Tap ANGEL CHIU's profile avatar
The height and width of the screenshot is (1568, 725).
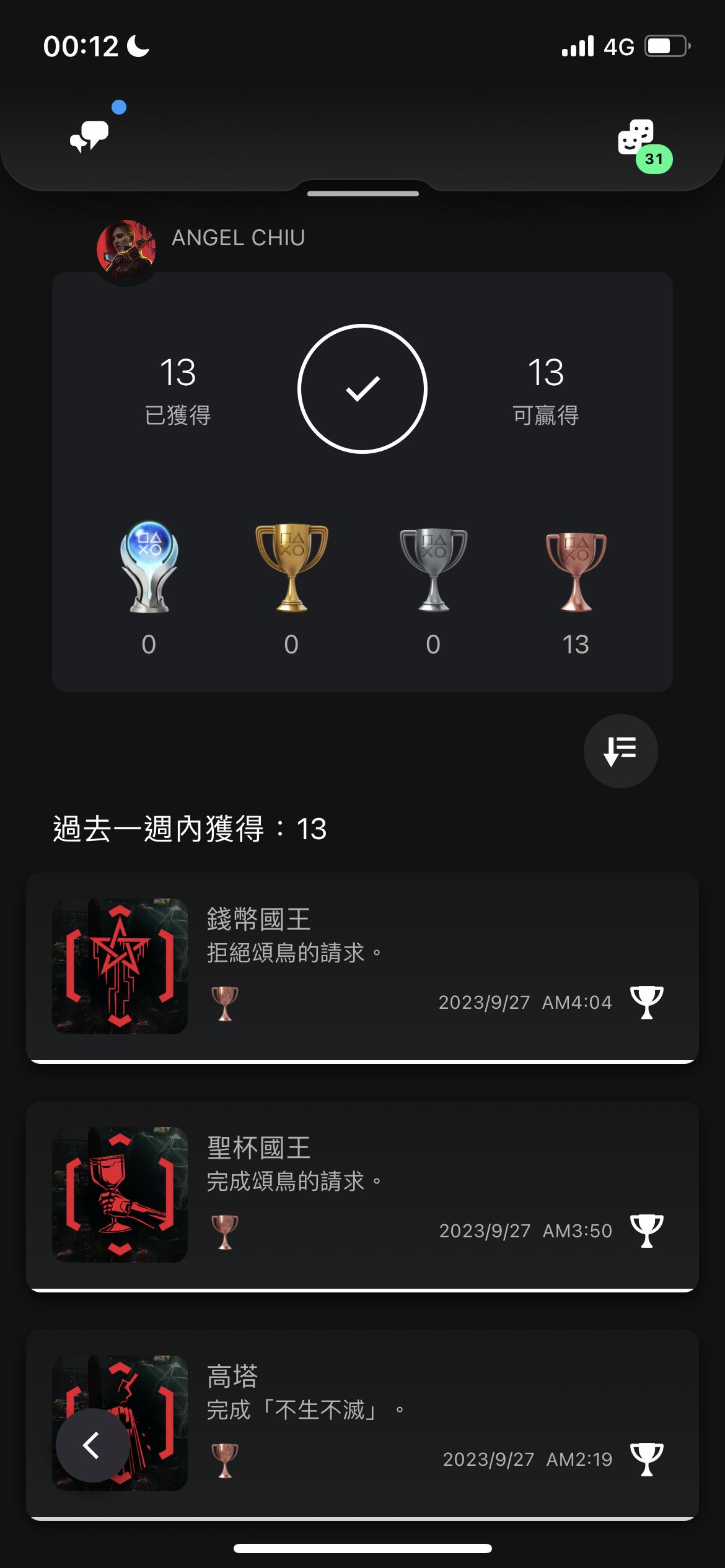pos(126,250)
